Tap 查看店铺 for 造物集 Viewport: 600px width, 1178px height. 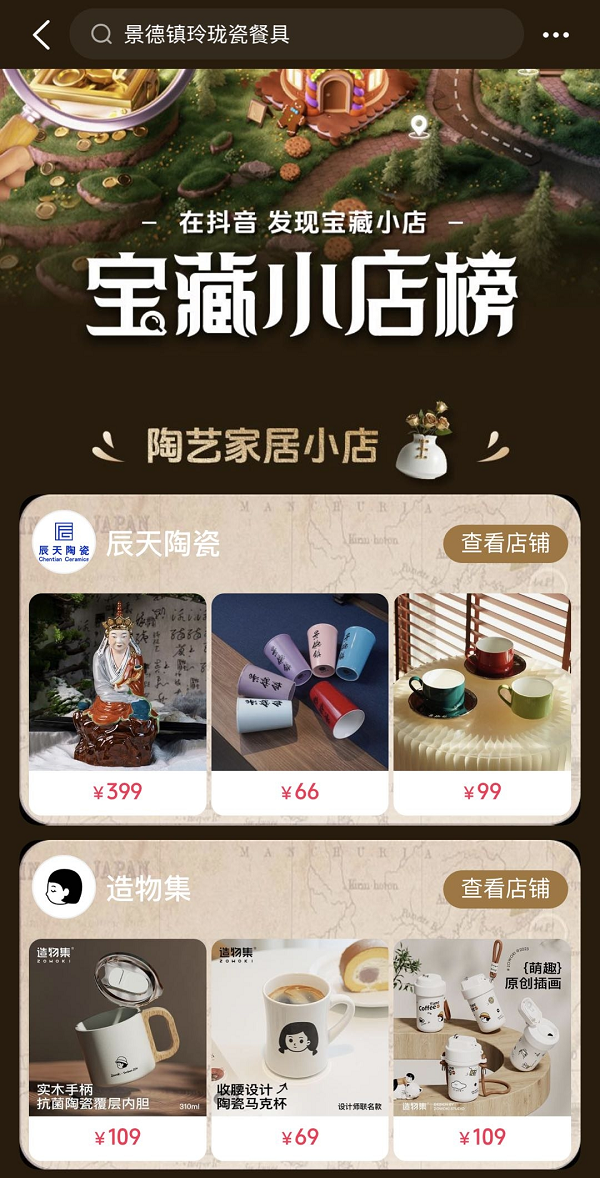(x=505, y=888)
